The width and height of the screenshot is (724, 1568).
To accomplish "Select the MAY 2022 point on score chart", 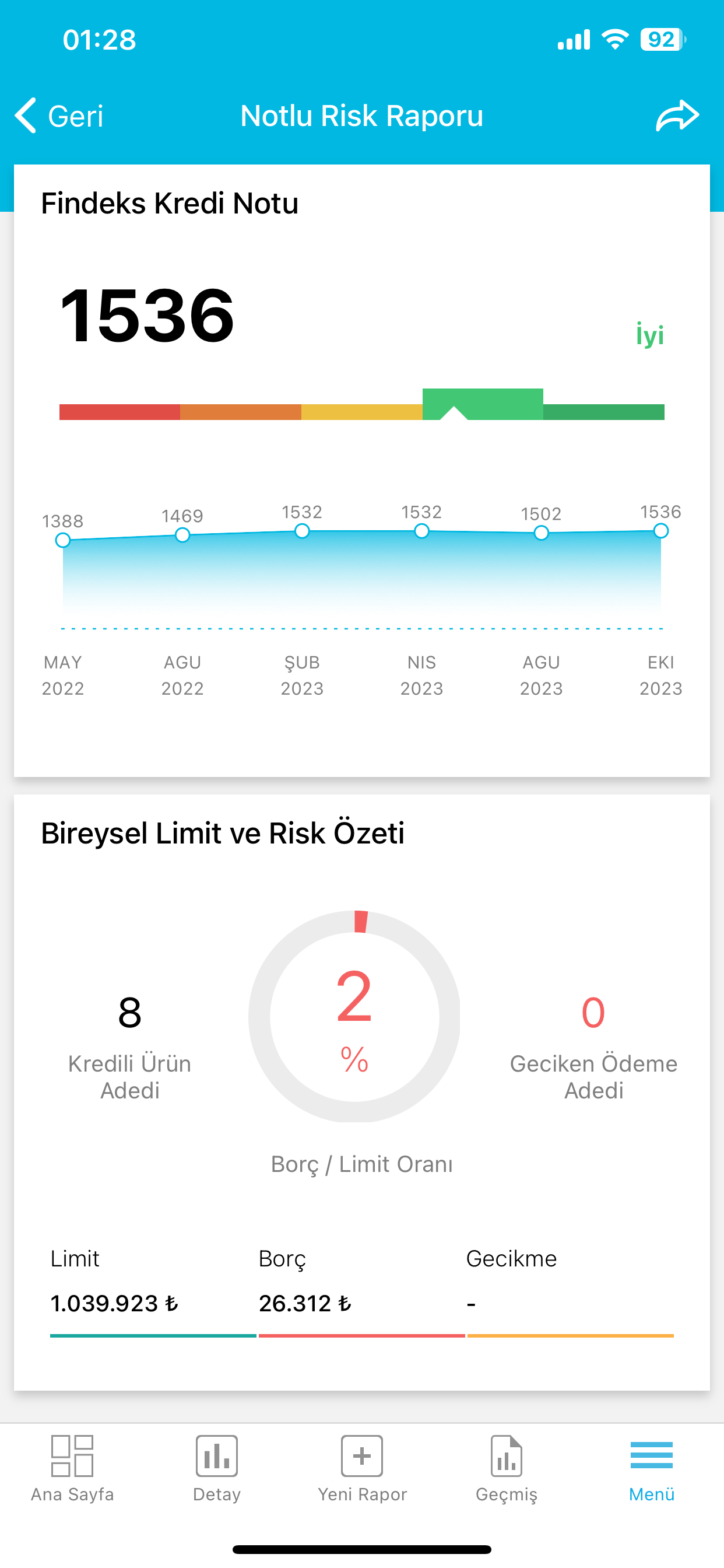I will tap(63, 540).
